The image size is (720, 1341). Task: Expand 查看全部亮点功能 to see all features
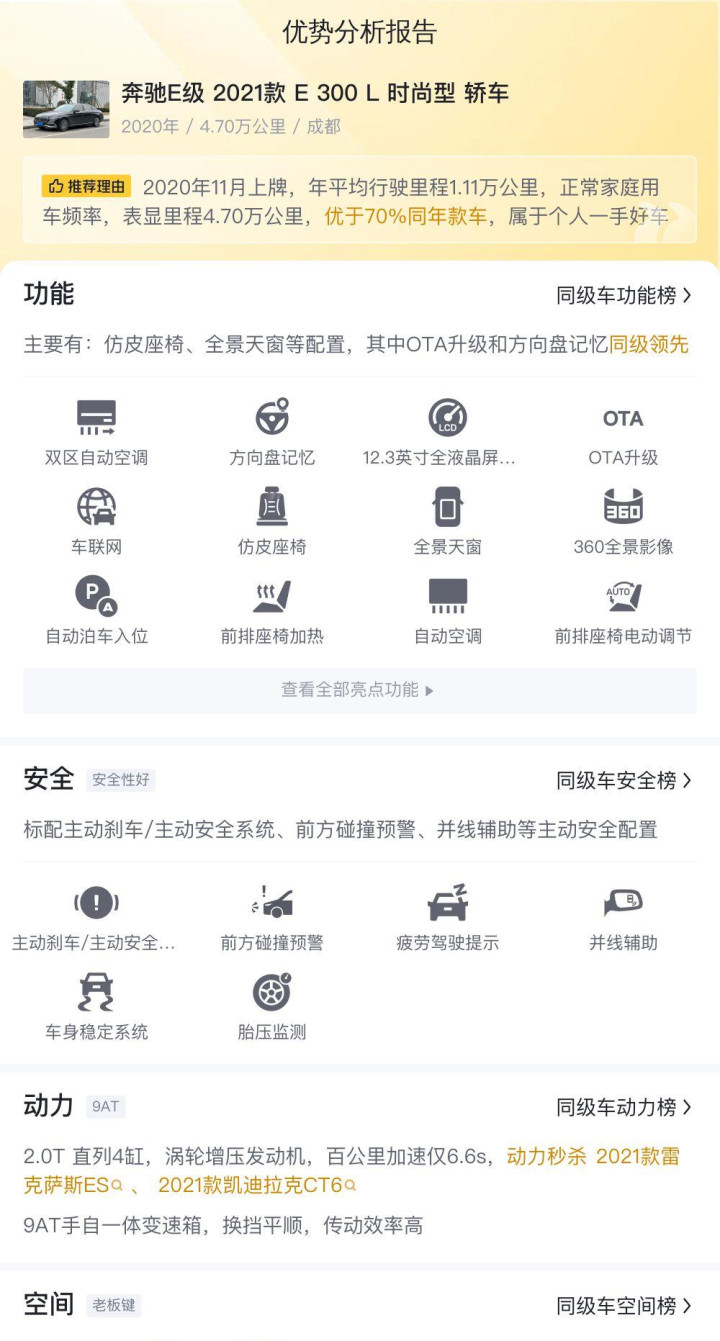click(360, 690)
